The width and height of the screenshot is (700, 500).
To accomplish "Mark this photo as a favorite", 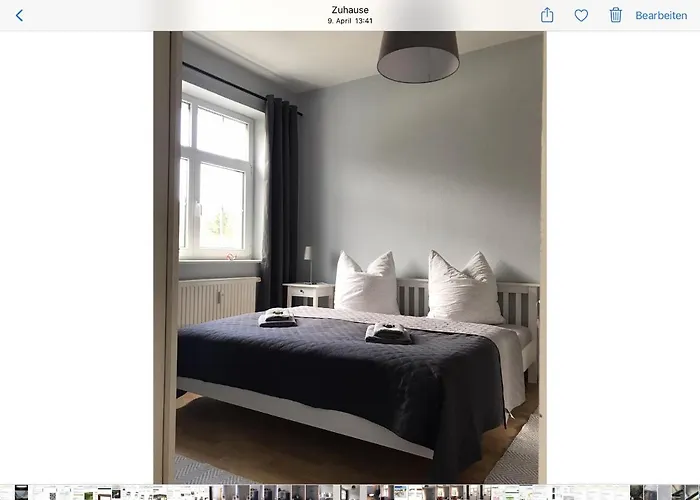I will [581, 15].
